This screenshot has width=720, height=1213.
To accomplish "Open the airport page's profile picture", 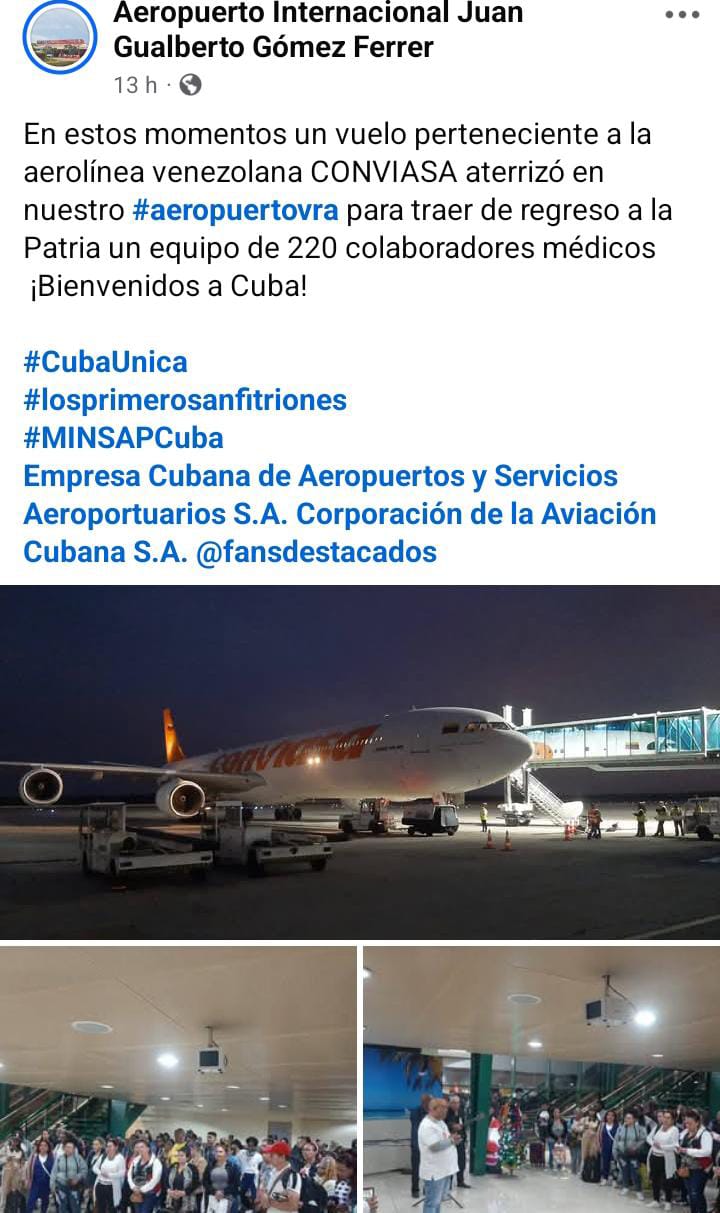I will click(x=59, y=38).
